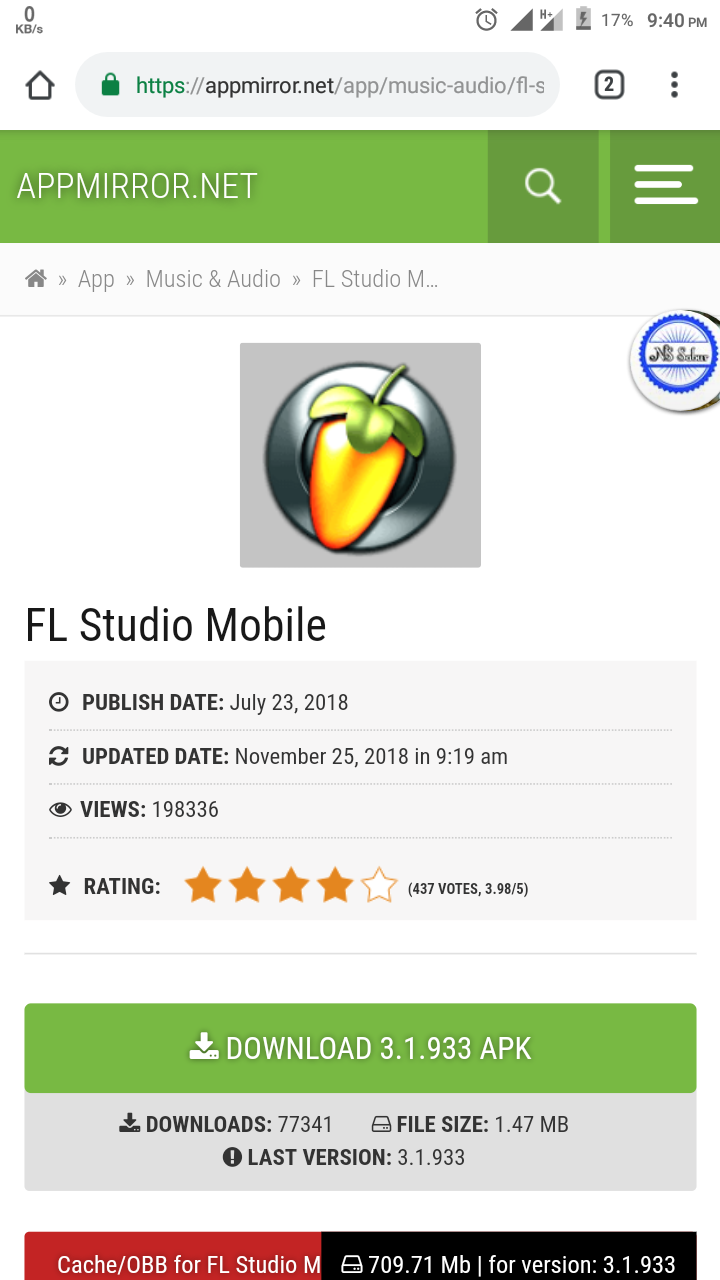Download the 3.1.933 APK
Screen dimensions: 720x1280
click(x=360, y=1048)
